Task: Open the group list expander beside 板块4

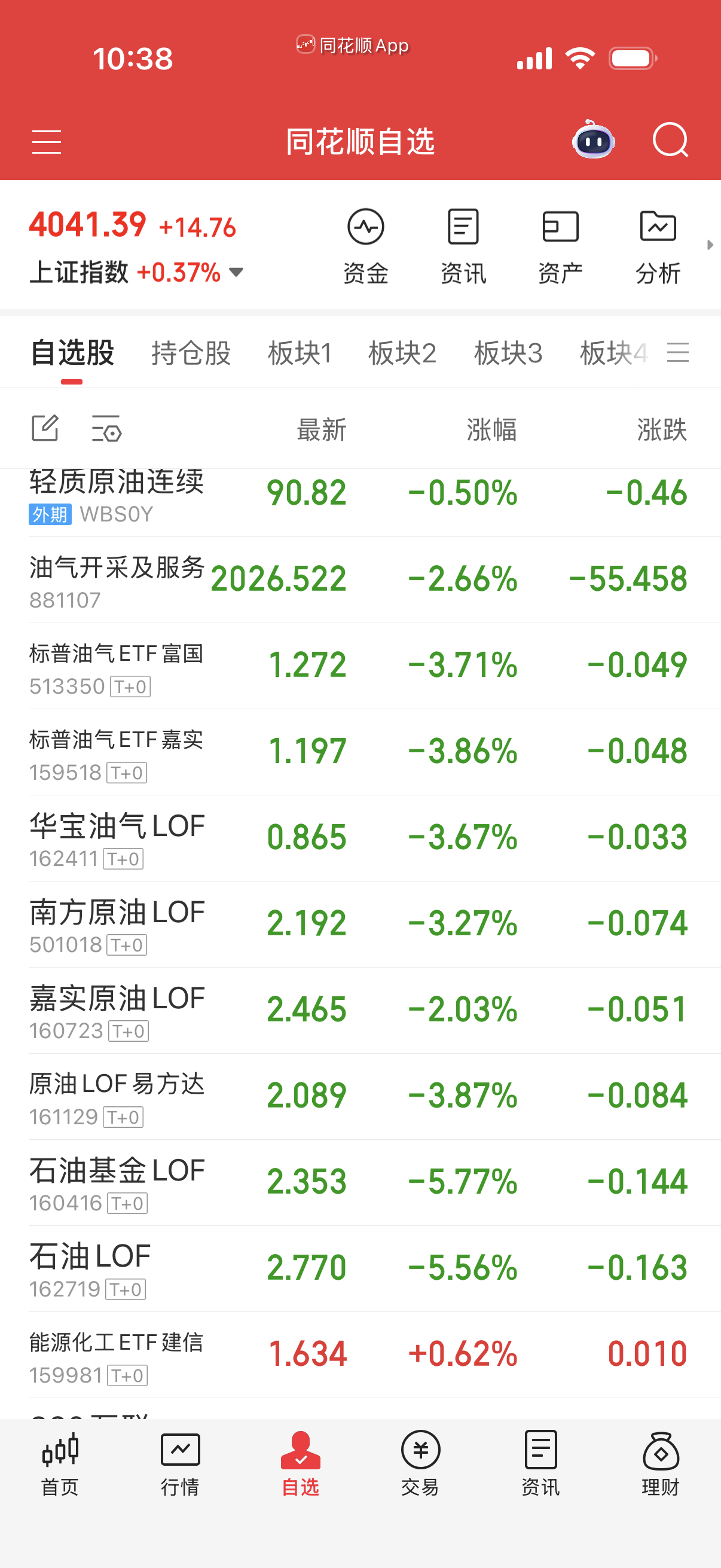Action: 680,353
